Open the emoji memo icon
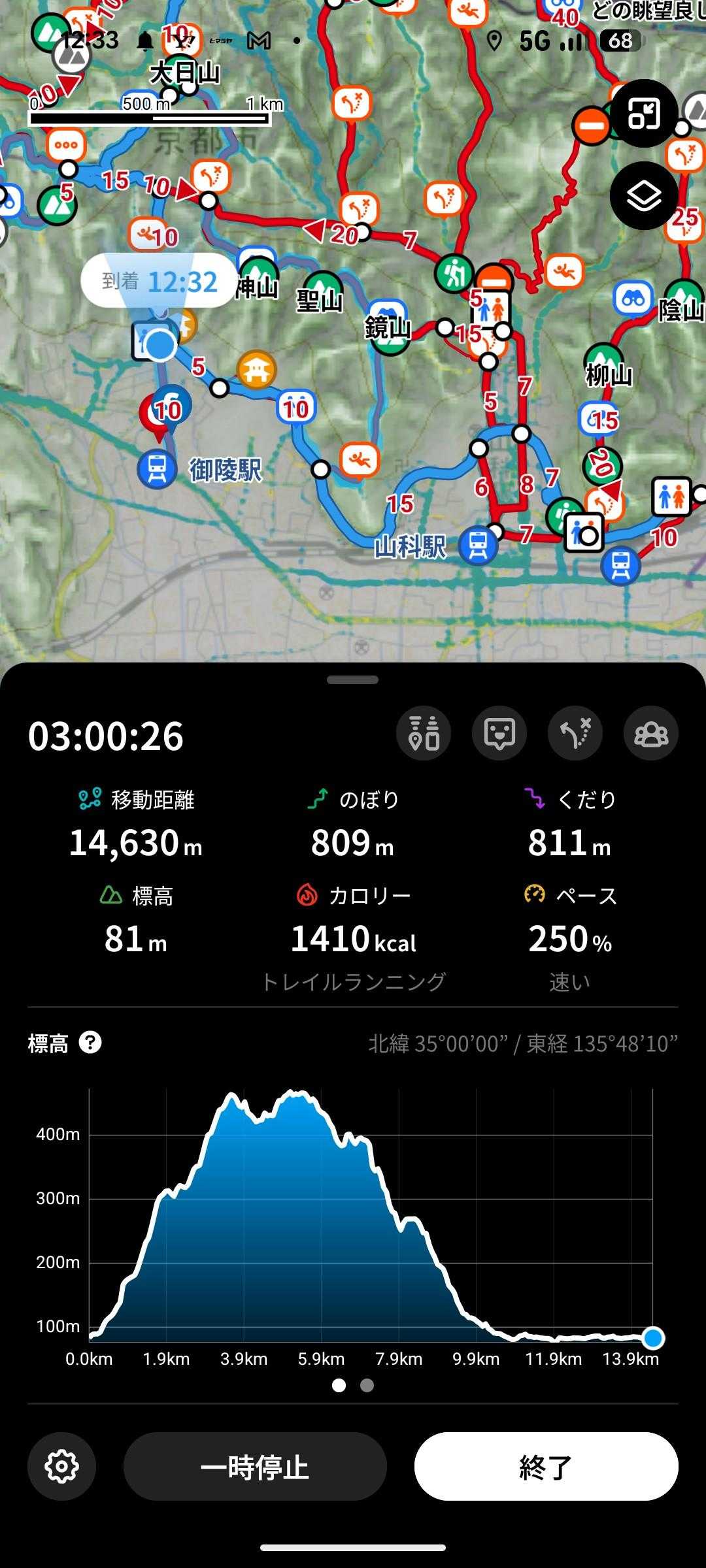Screen dimensions: 706x1568 [x=499, y=733]
